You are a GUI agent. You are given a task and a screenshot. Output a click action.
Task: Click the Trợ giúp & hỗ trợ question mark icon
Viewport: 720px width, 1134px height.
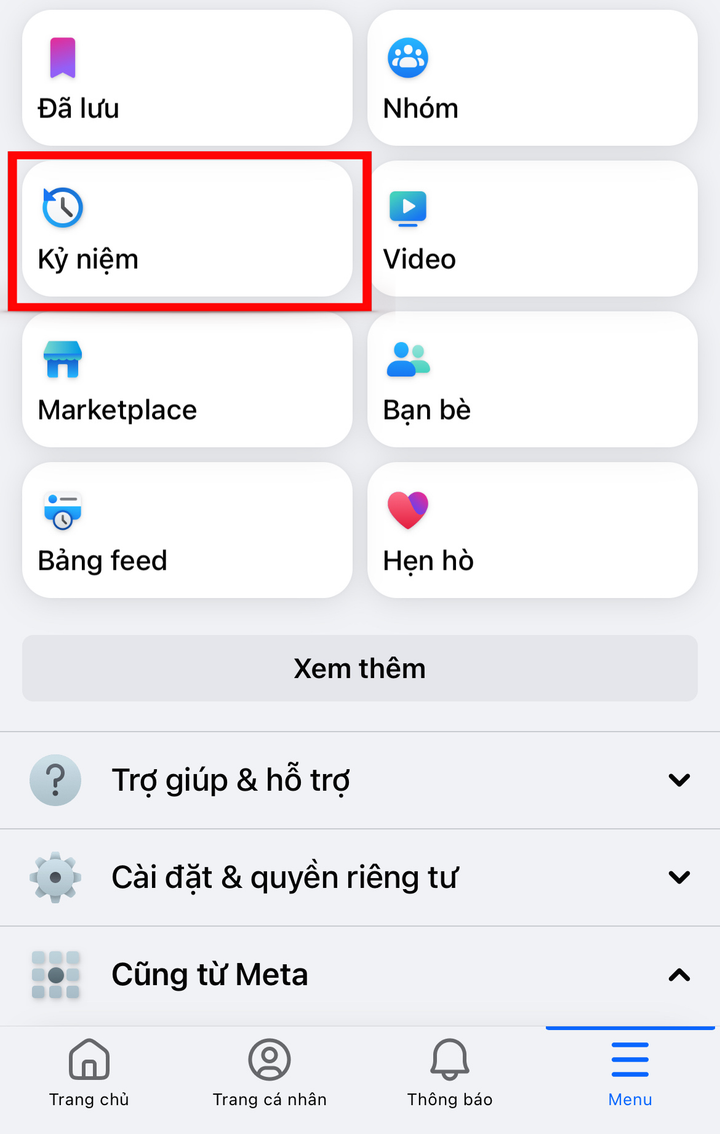tap(55, 780)
